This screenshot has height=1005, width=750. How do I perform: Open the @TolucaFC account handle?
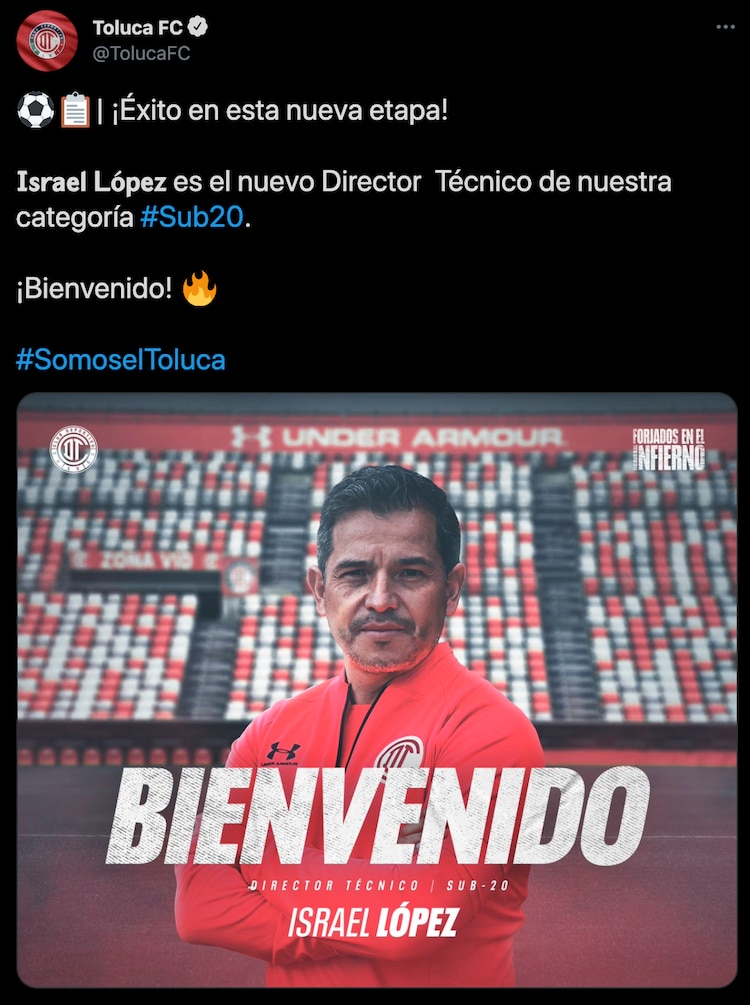pyautogui.click(x=141, y=54)
